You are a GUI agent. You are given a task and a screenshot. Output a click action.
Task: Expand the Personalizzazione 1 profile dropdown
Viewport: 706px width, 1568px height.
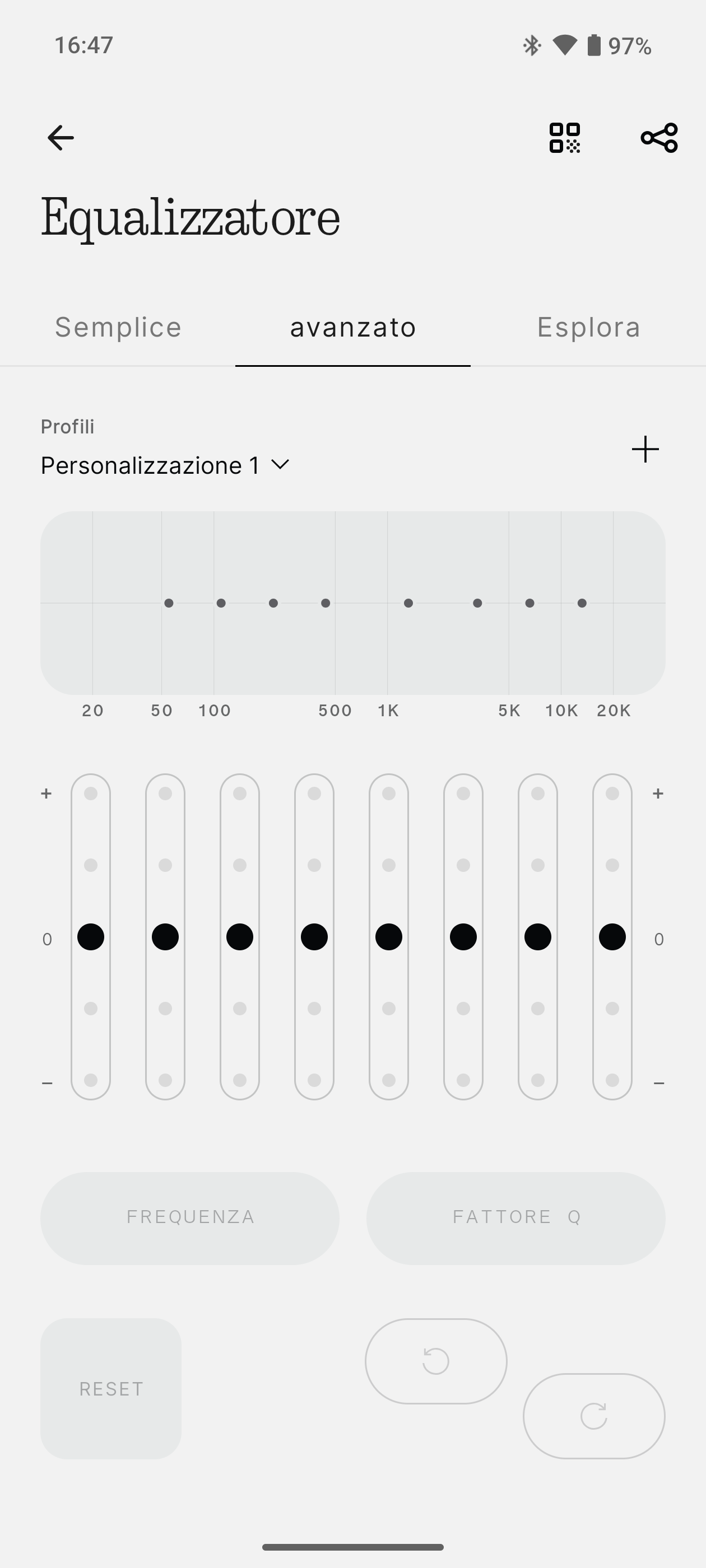tap(165, 465)
